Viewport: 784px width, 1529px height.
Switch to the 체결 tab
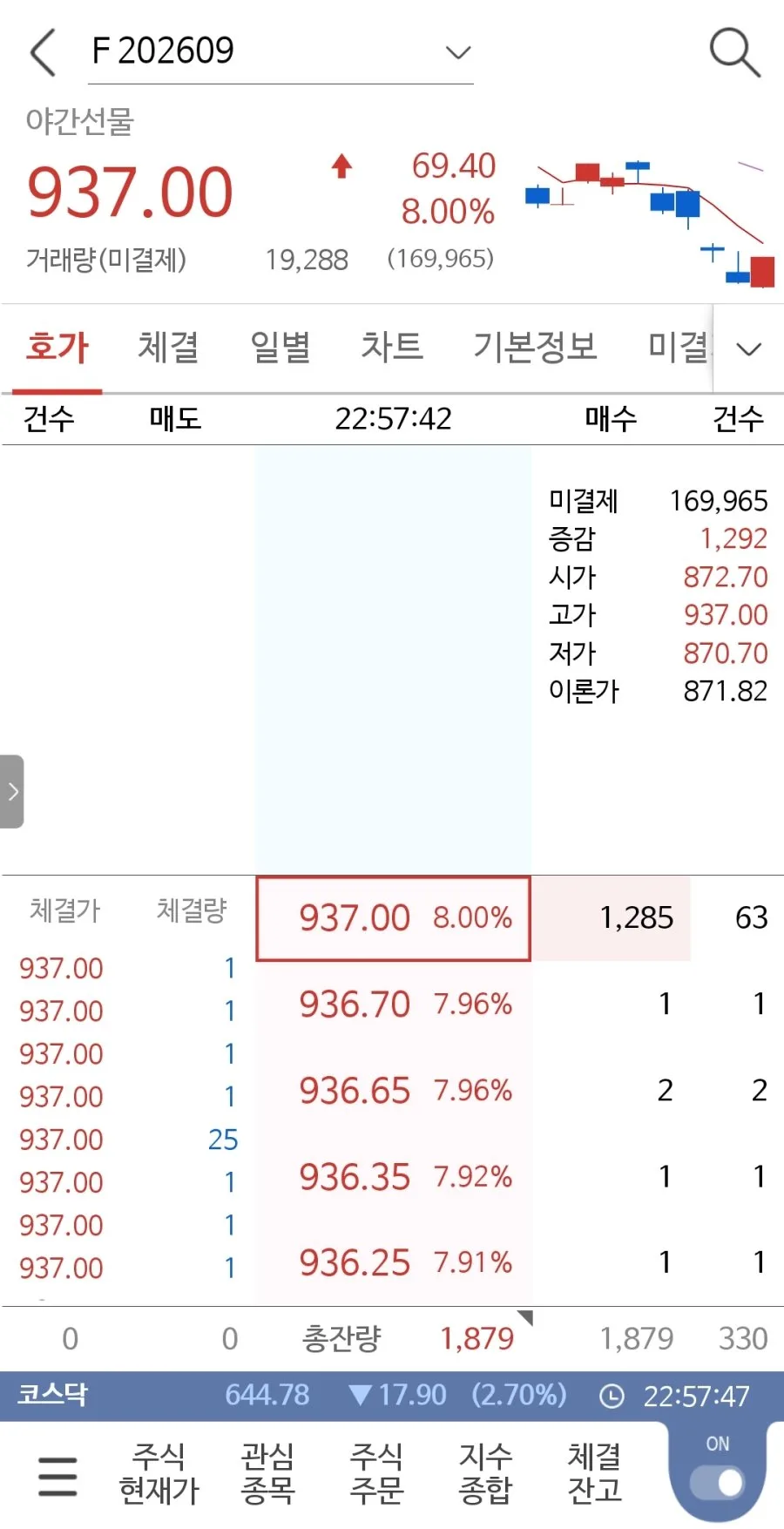coord(169,347)
